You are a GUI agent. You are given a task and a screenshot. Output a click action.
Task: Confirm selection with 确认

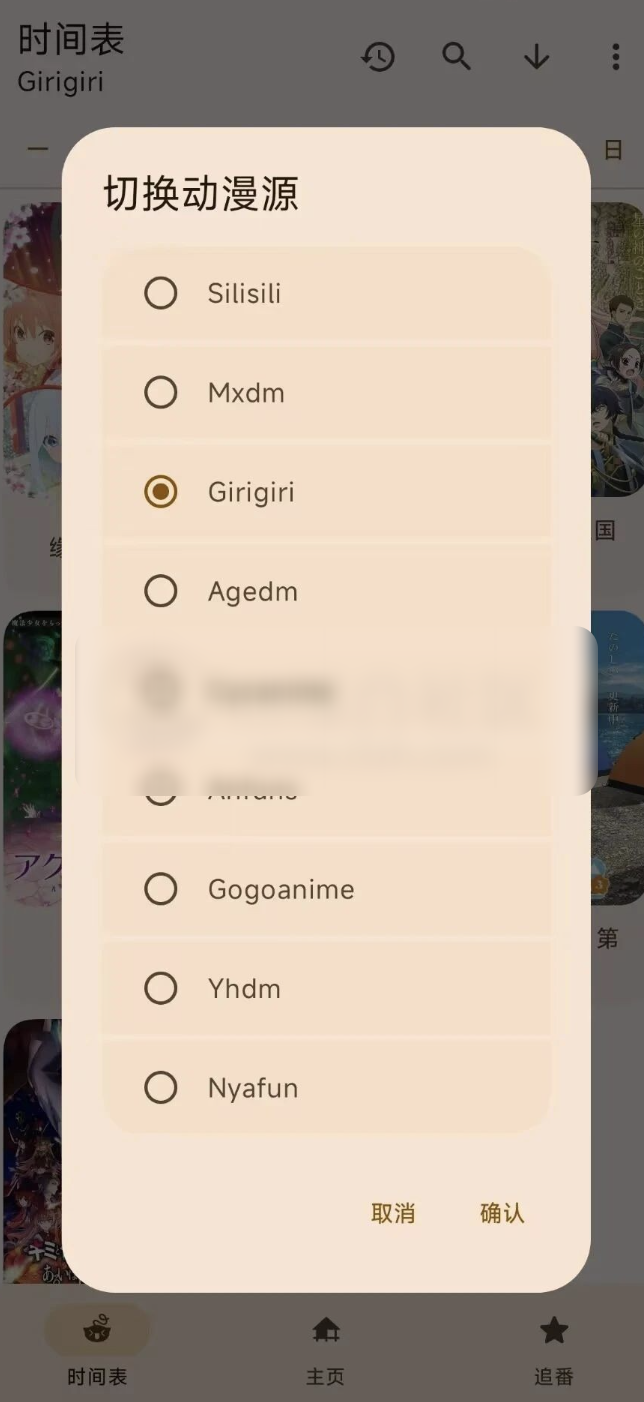click(x=502, y=1213)
